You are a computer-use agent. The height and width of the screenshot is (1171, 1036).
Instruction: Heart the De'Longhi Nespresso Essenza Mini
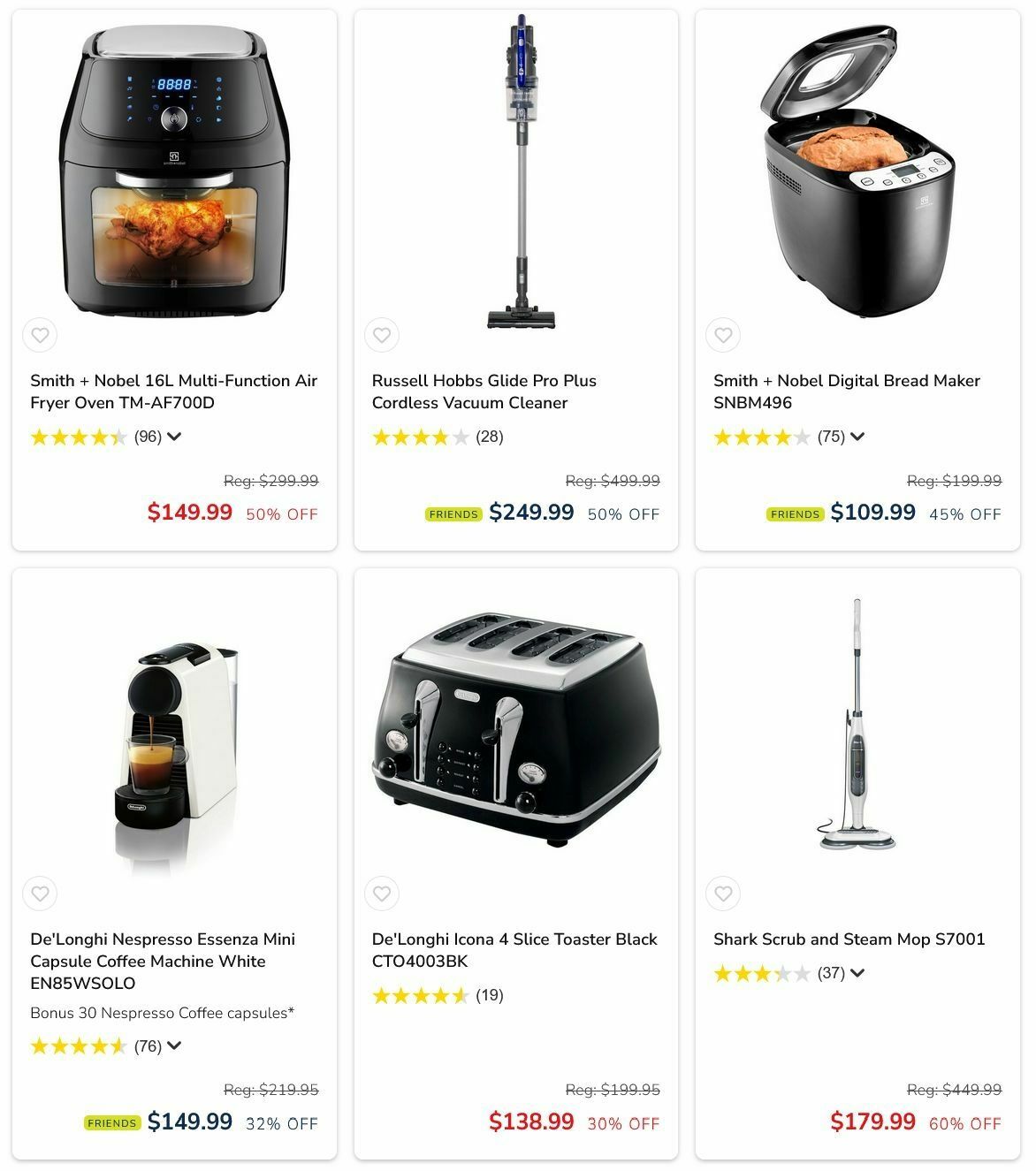click(x=40, y=894)
